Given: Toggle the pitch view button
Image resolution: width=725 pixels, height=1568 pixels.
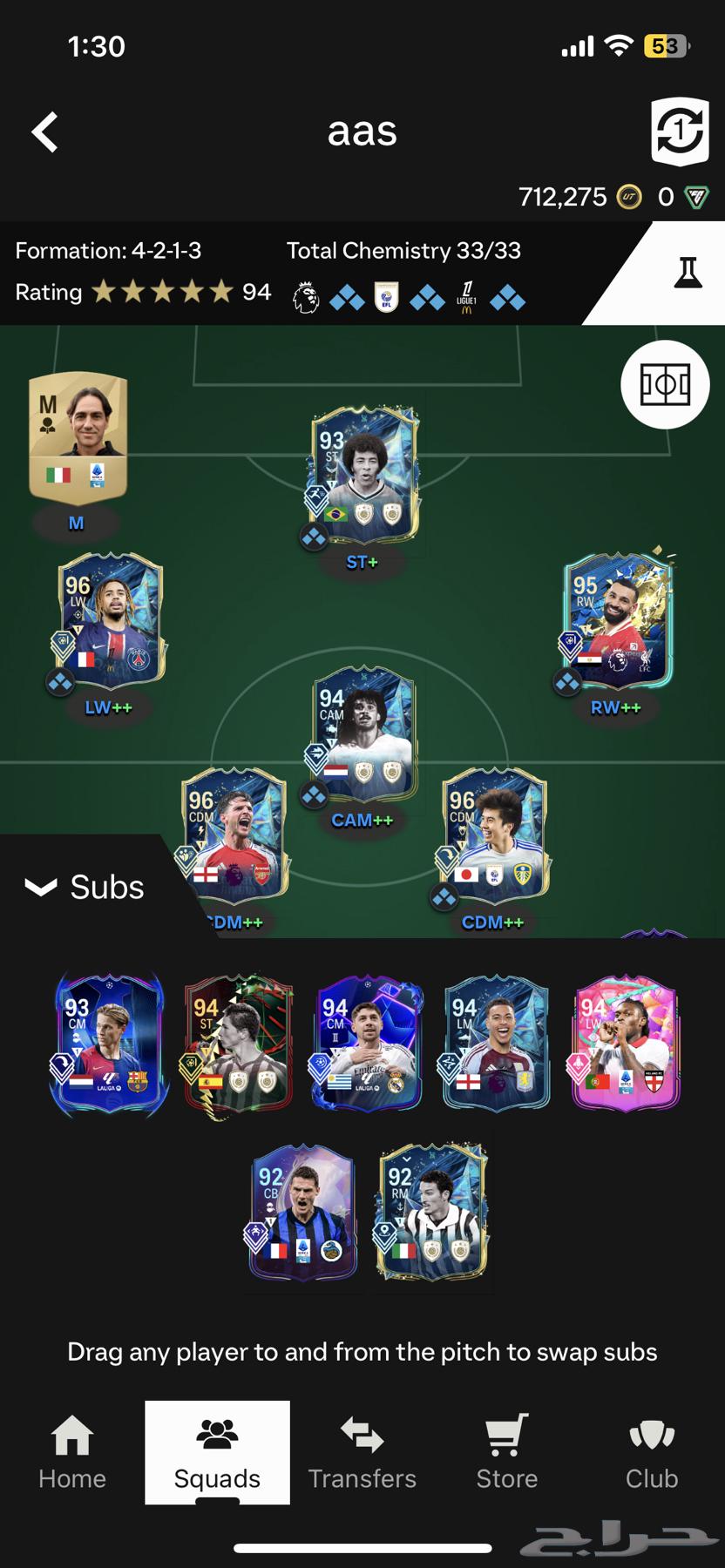Looking at the screenshot, I should [665, 384].
